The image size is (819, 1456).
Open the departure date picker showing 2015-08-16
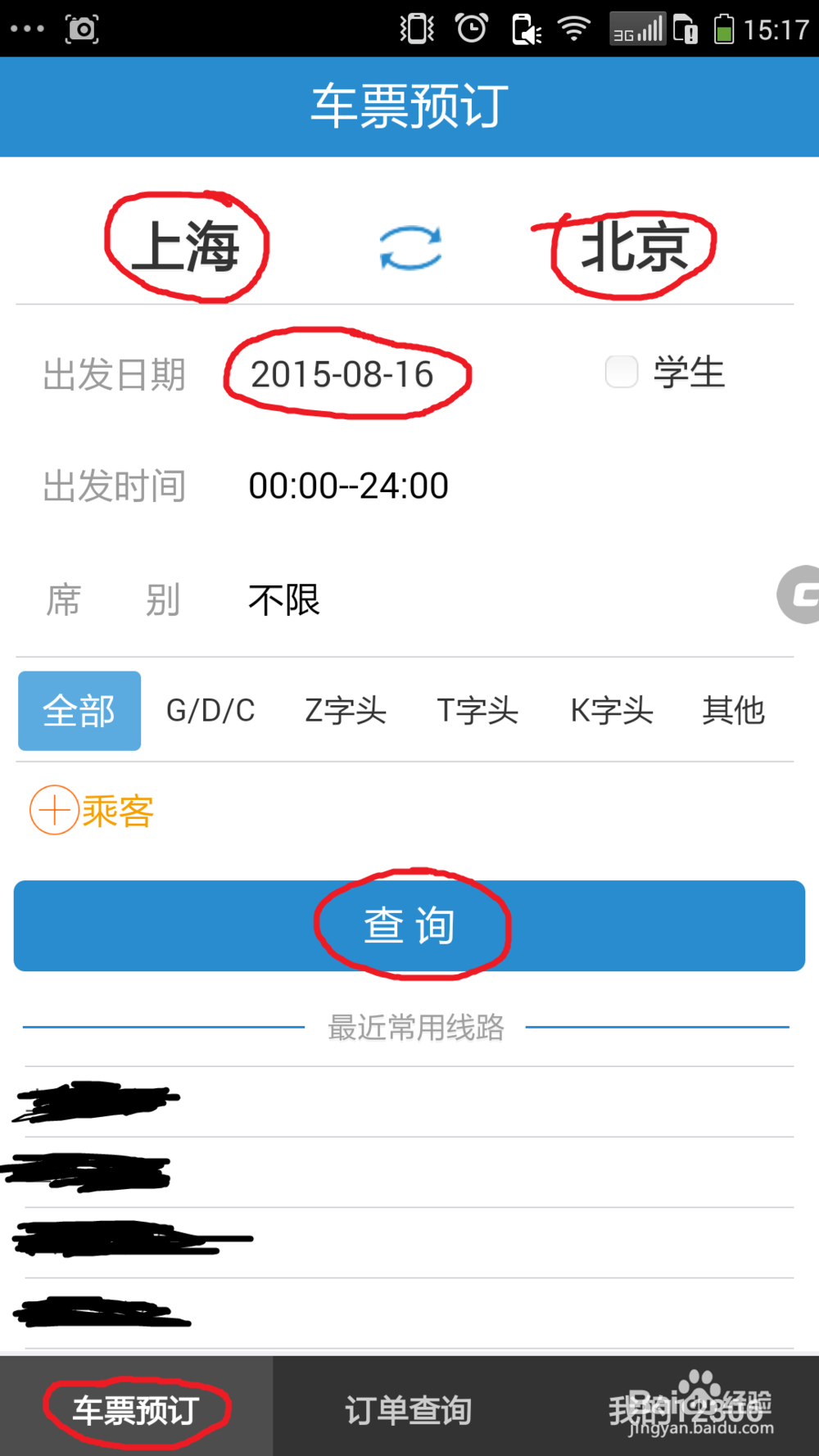pos(344,375)
